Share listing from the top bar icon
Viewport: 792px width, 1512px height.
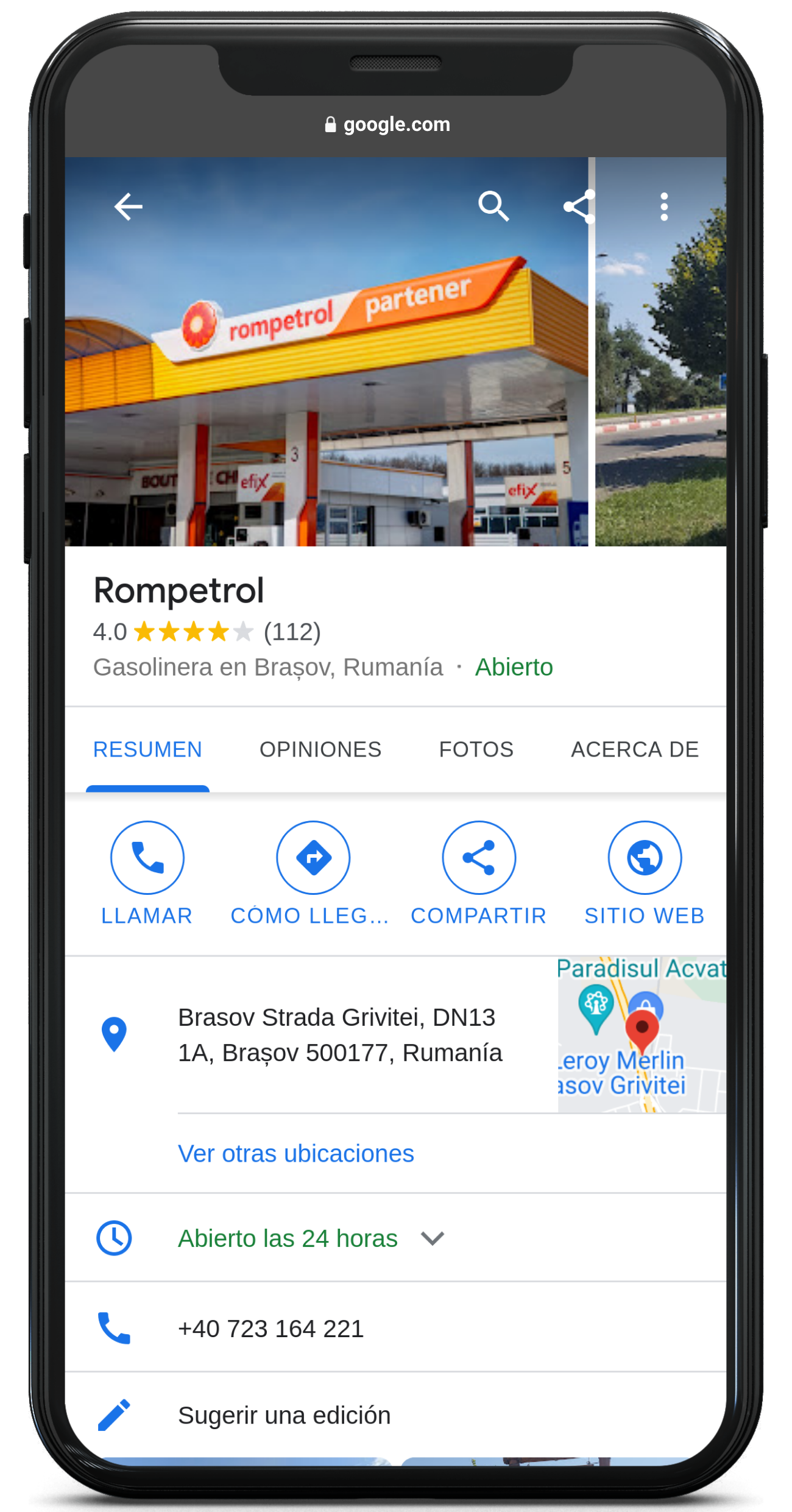578,207
